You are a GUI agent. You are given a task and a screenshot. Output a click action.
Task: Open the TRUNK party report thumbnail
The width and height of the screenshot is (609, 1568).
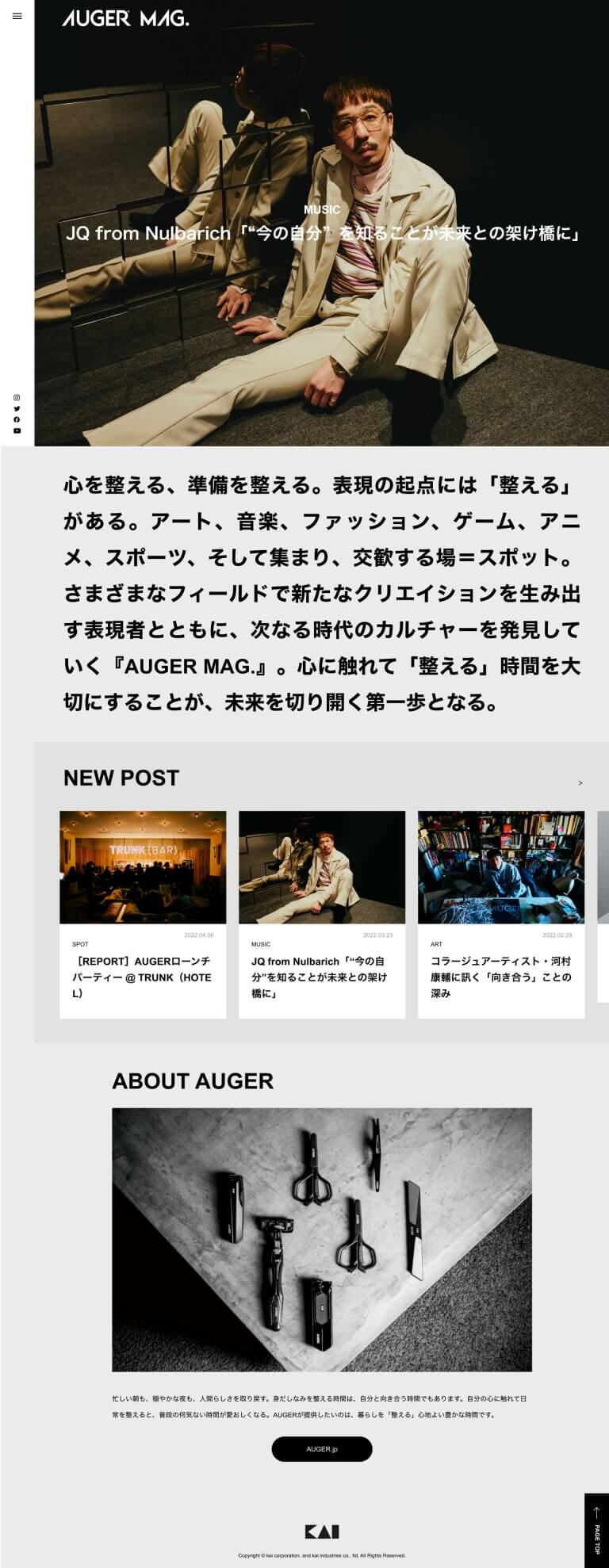click(x=144, y=866)
